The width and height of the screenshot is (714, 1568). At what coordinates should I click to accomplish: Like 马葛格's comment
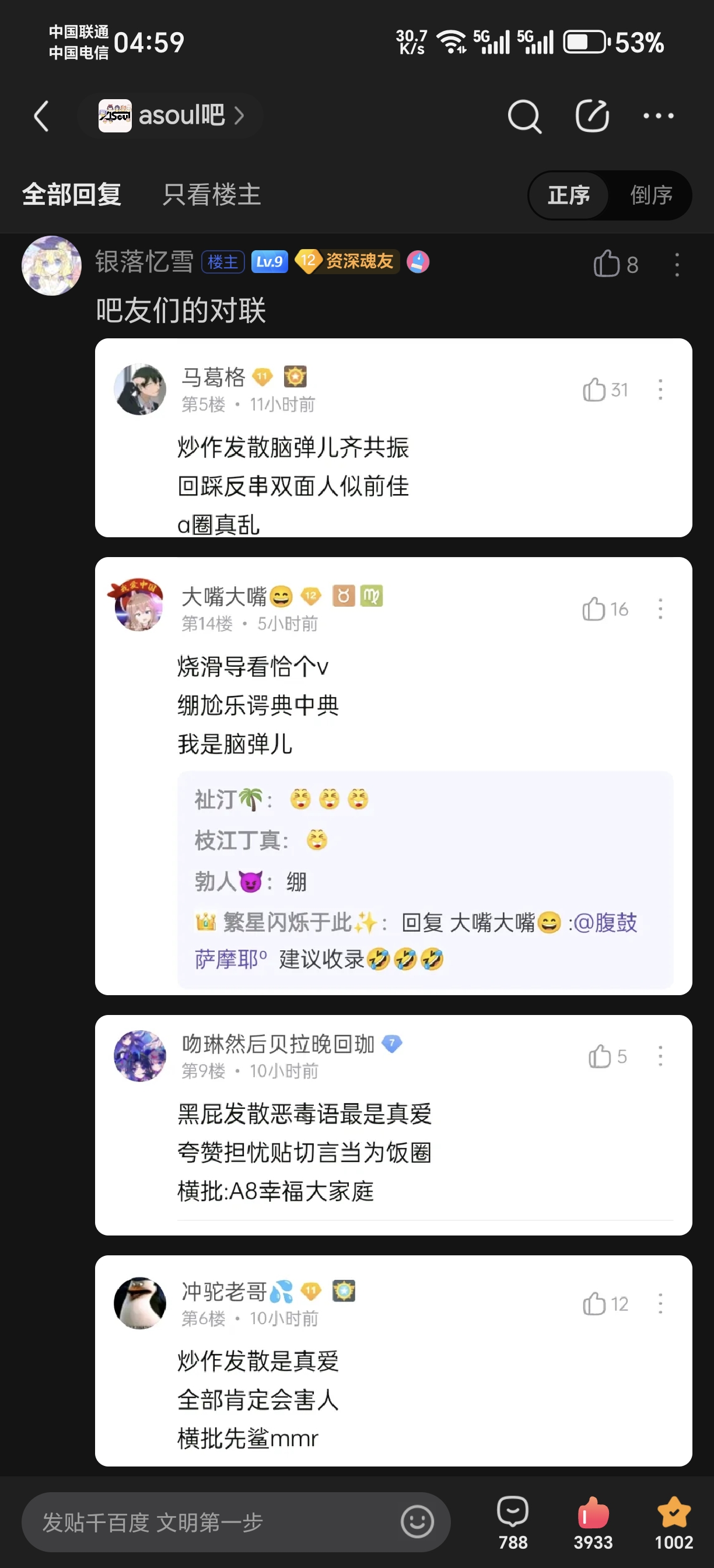pyautogui.click(x=605, y=390)
